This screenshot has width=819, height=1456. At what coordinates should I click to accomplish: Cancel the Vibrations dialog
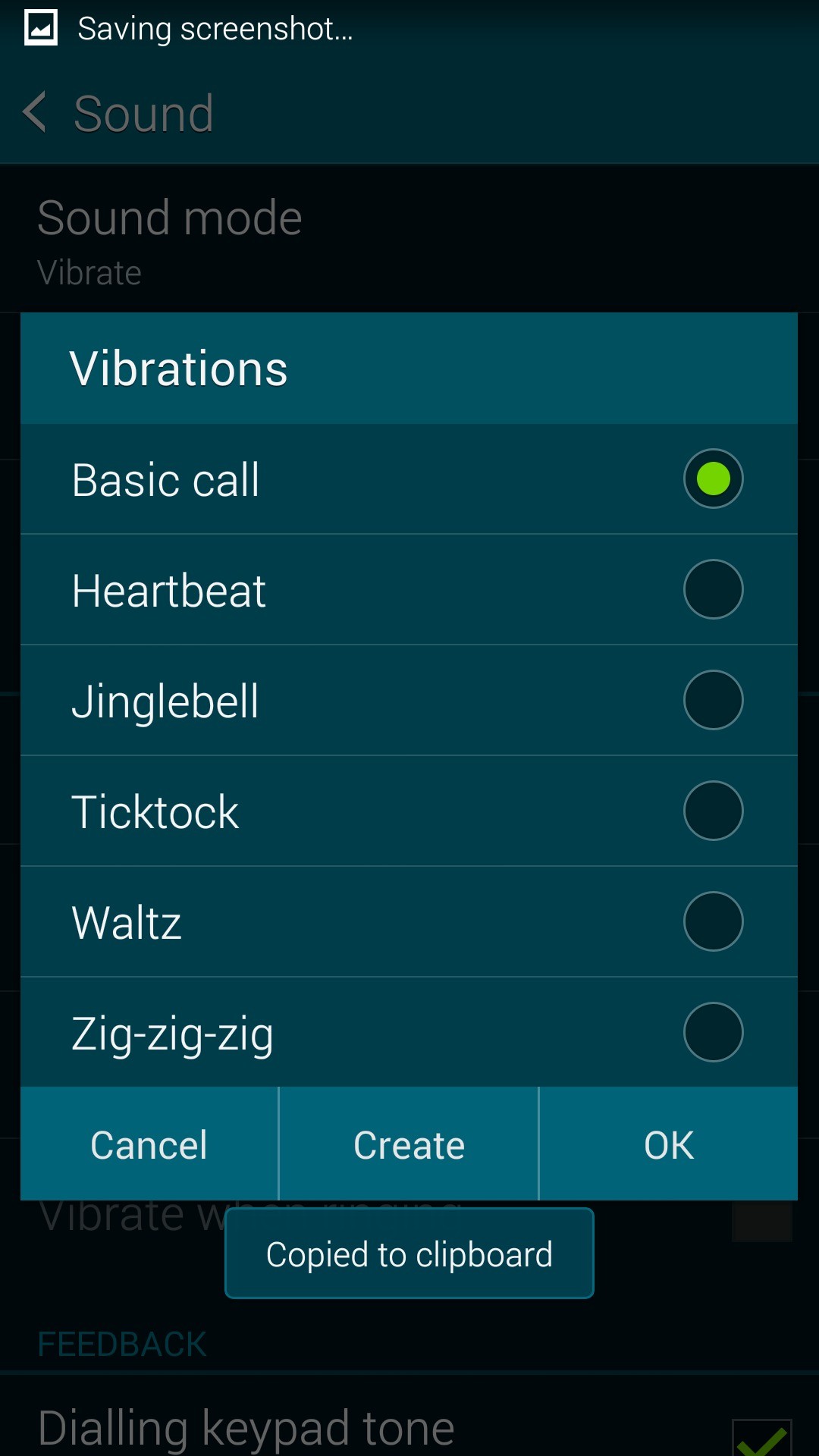pyautogui.click(x=149, y=1144)
